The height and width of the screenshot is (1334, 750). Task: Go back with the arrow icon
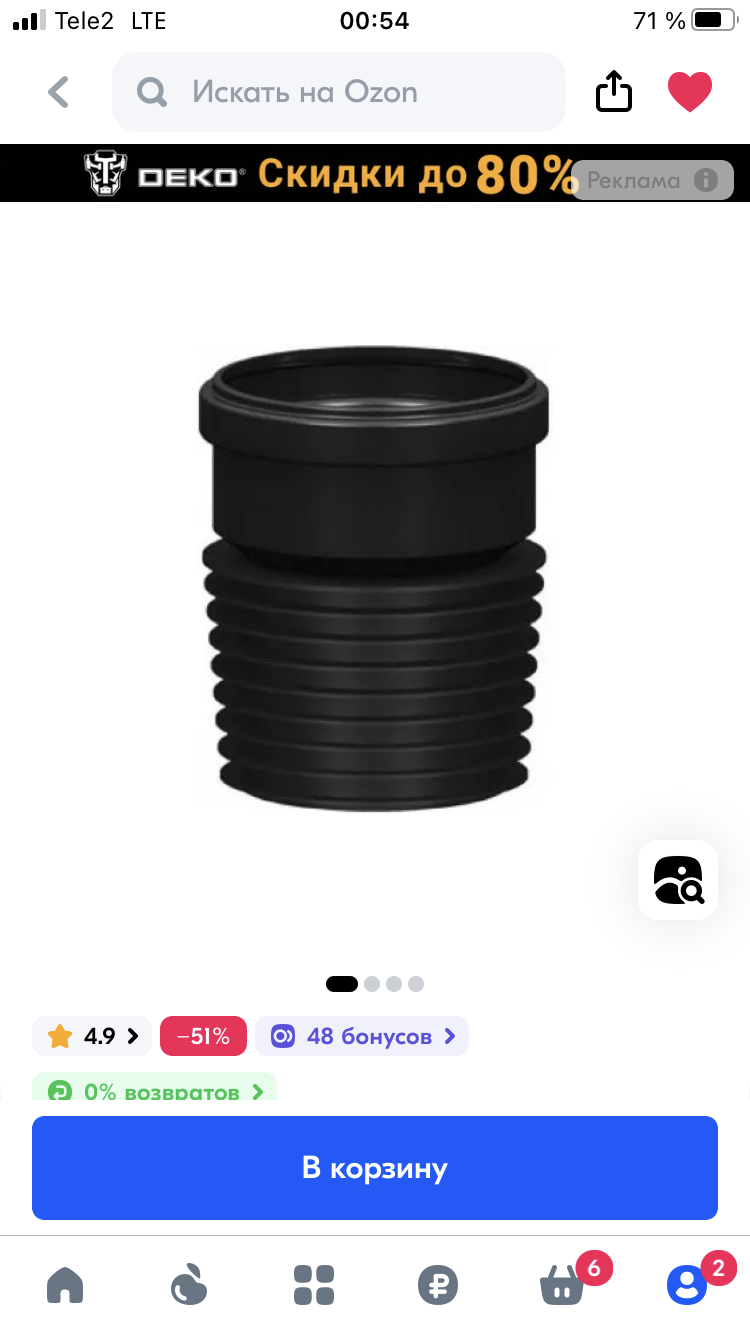pyautogui.click(x=60, y=93)
